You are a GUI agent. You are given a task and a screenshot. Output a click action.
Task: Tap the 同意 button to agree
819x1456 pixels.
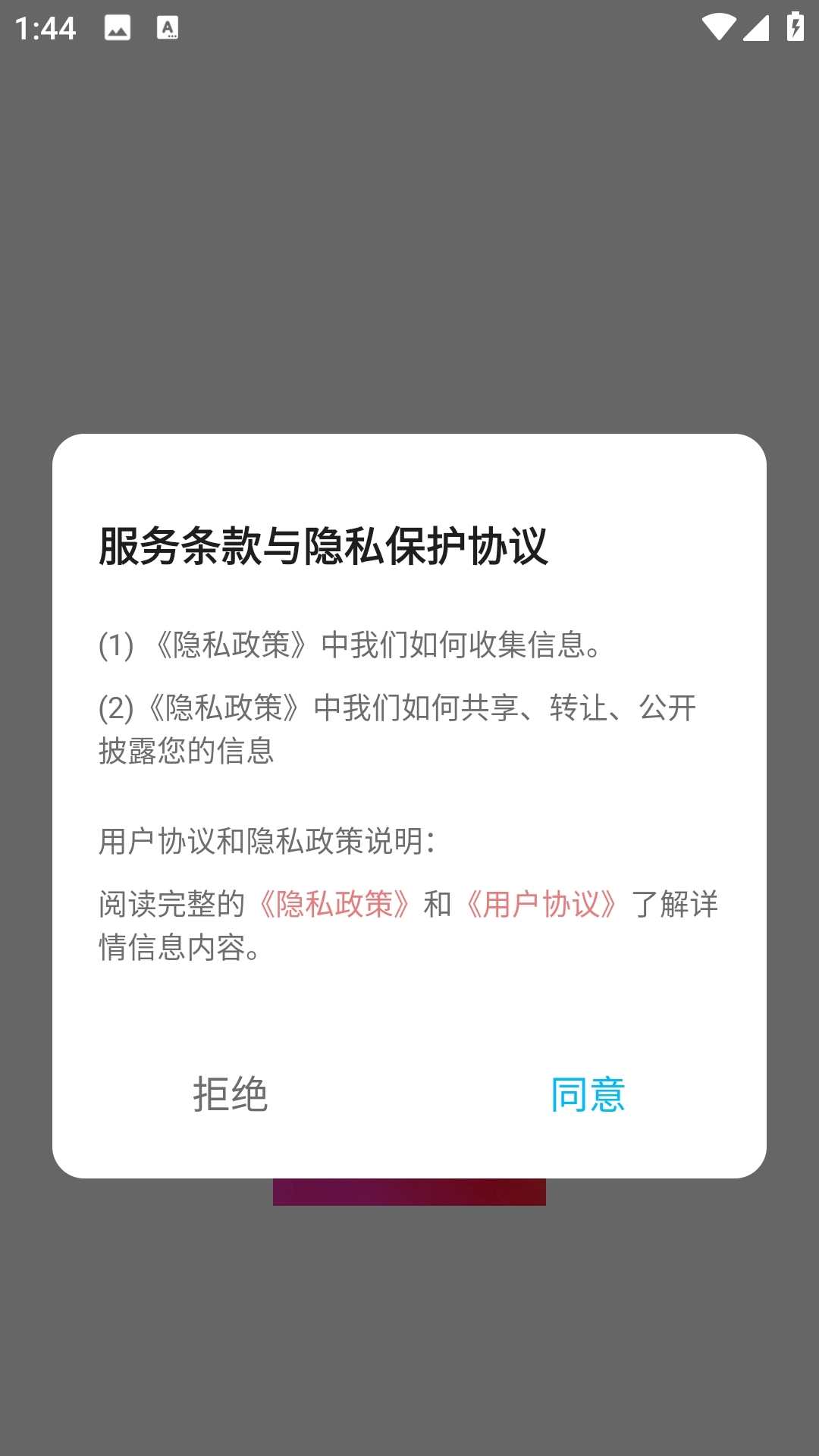tap(589, 1094)
